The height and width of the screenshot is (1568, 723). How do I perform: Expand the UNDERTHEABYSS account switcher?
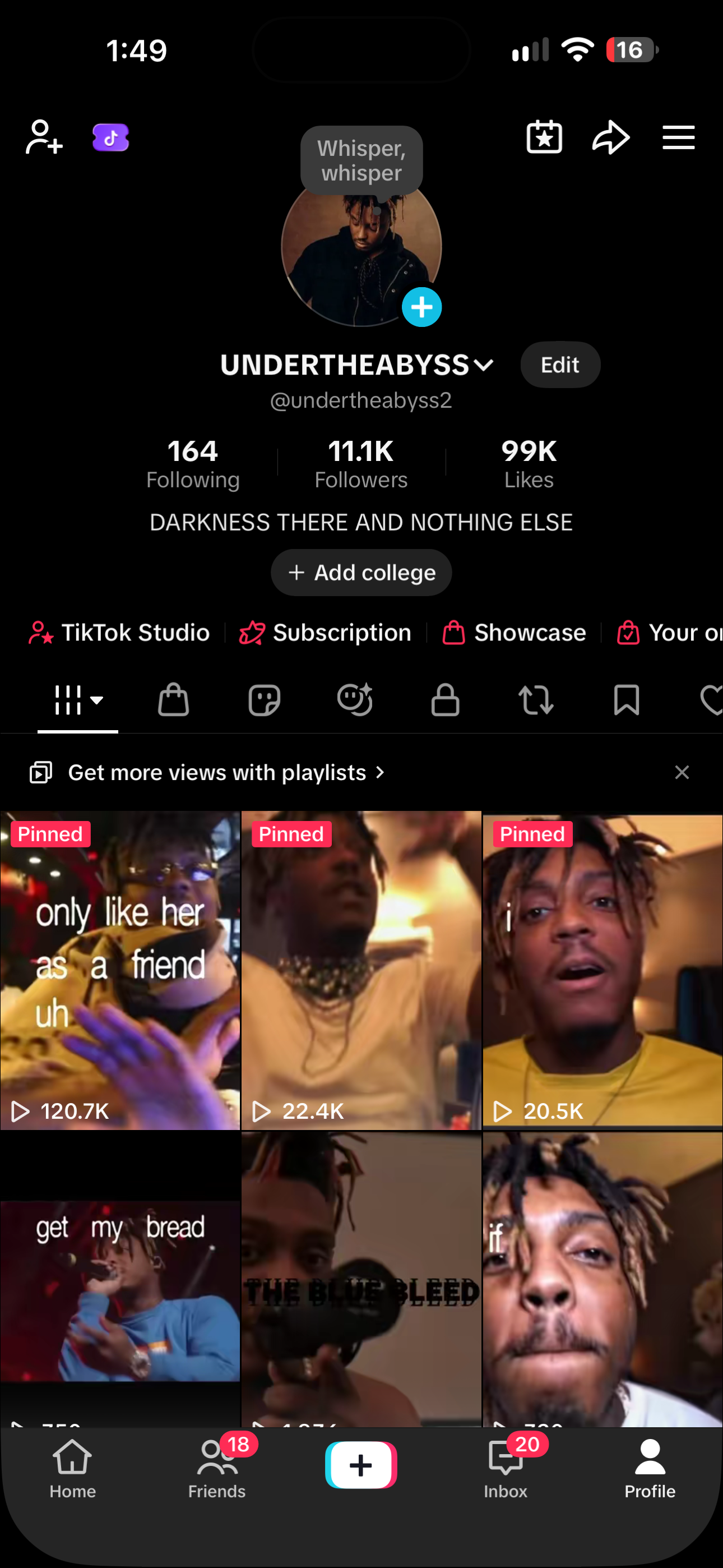[356, 365]
